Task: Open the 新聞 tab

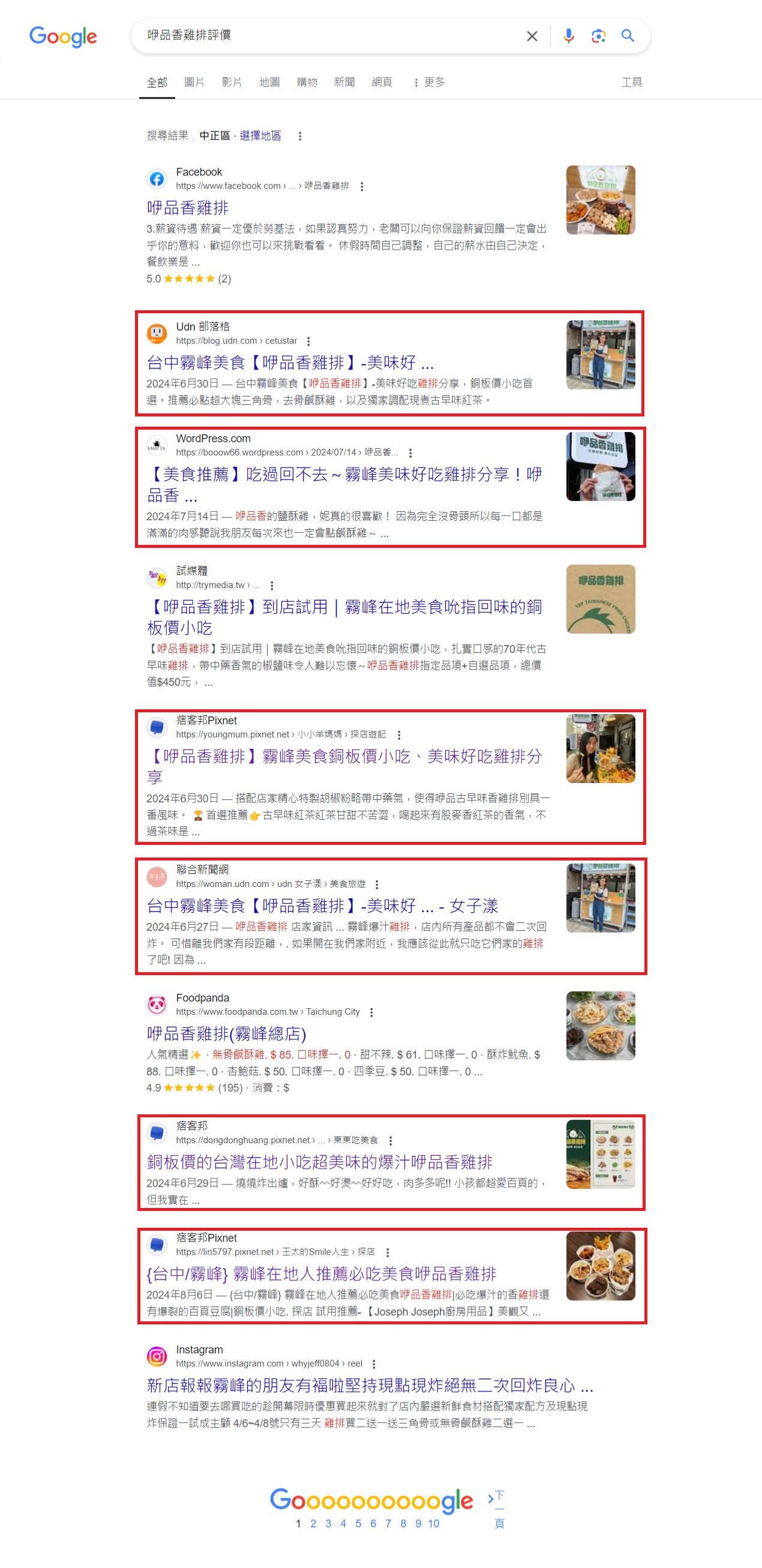Action: tap(344, 82)
